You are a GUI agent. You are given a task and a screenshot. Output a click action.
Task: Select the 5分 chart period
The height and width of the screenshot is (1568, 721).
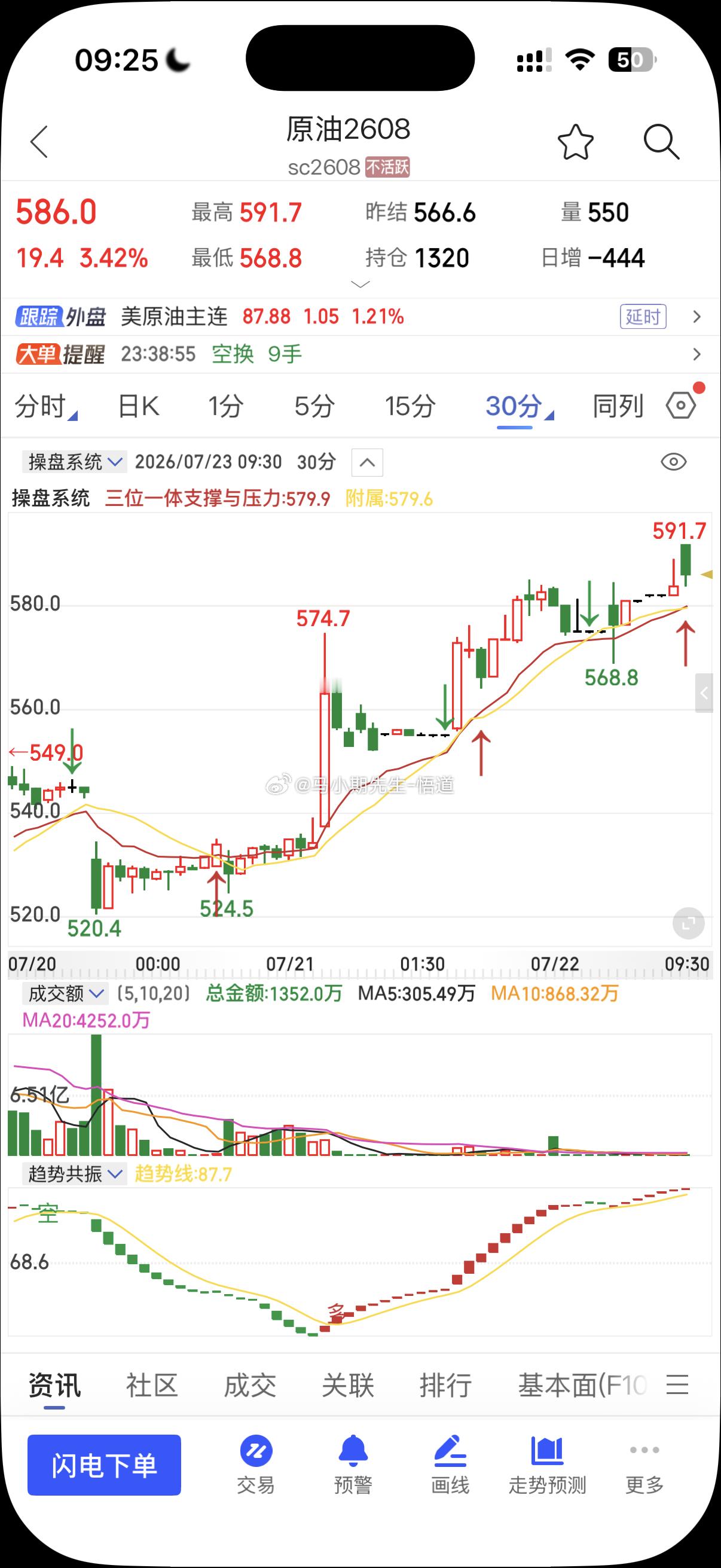(x=314, y=406)
